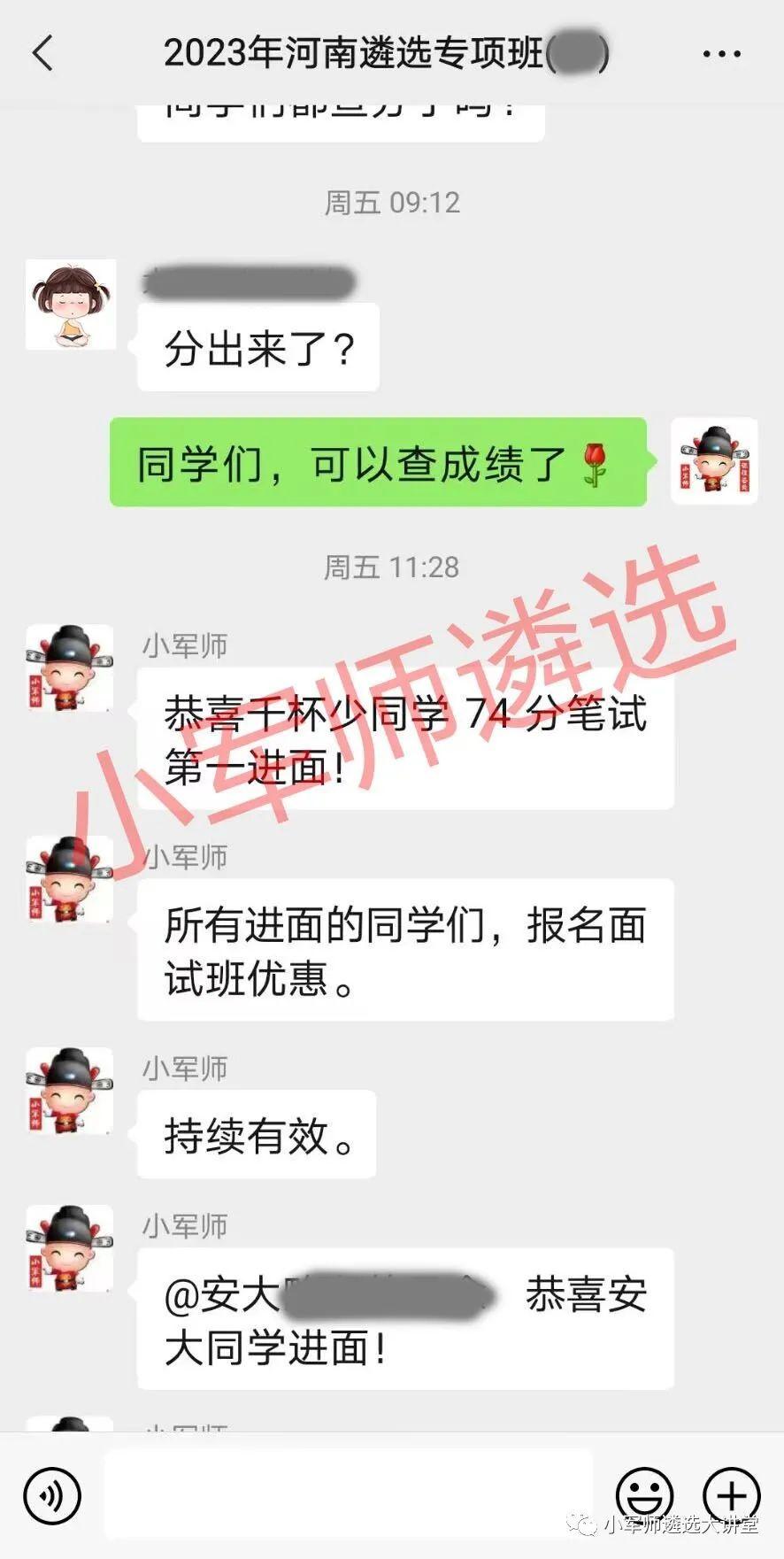The height and width of the screenshot is (1559, 784).
Task: Switch to voice message input
Action: (52, 1496)
